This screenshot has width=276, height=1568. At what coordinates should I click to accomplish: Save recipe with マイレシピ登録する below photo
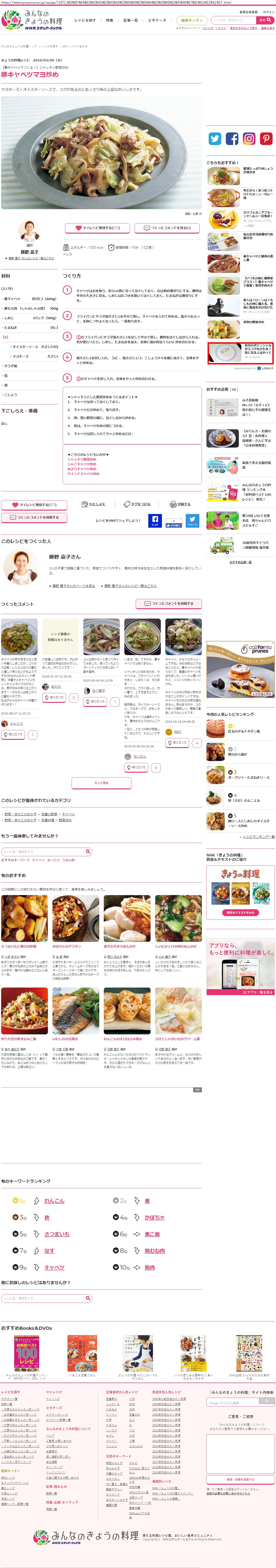click(x=97, y=228)
